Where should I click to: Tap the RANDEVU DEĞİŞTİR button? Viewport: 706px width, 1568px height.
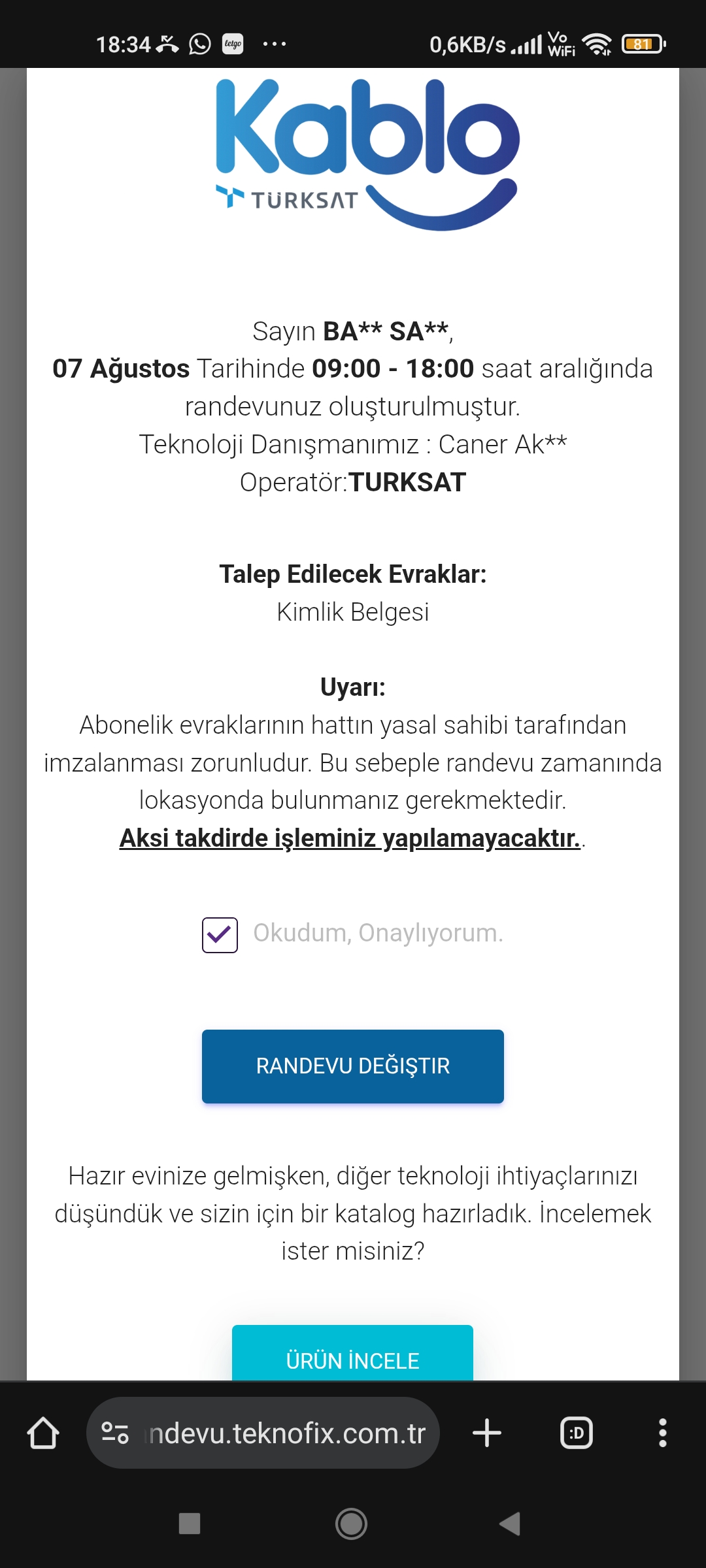pyautogui.click(x=353, y=1066)
